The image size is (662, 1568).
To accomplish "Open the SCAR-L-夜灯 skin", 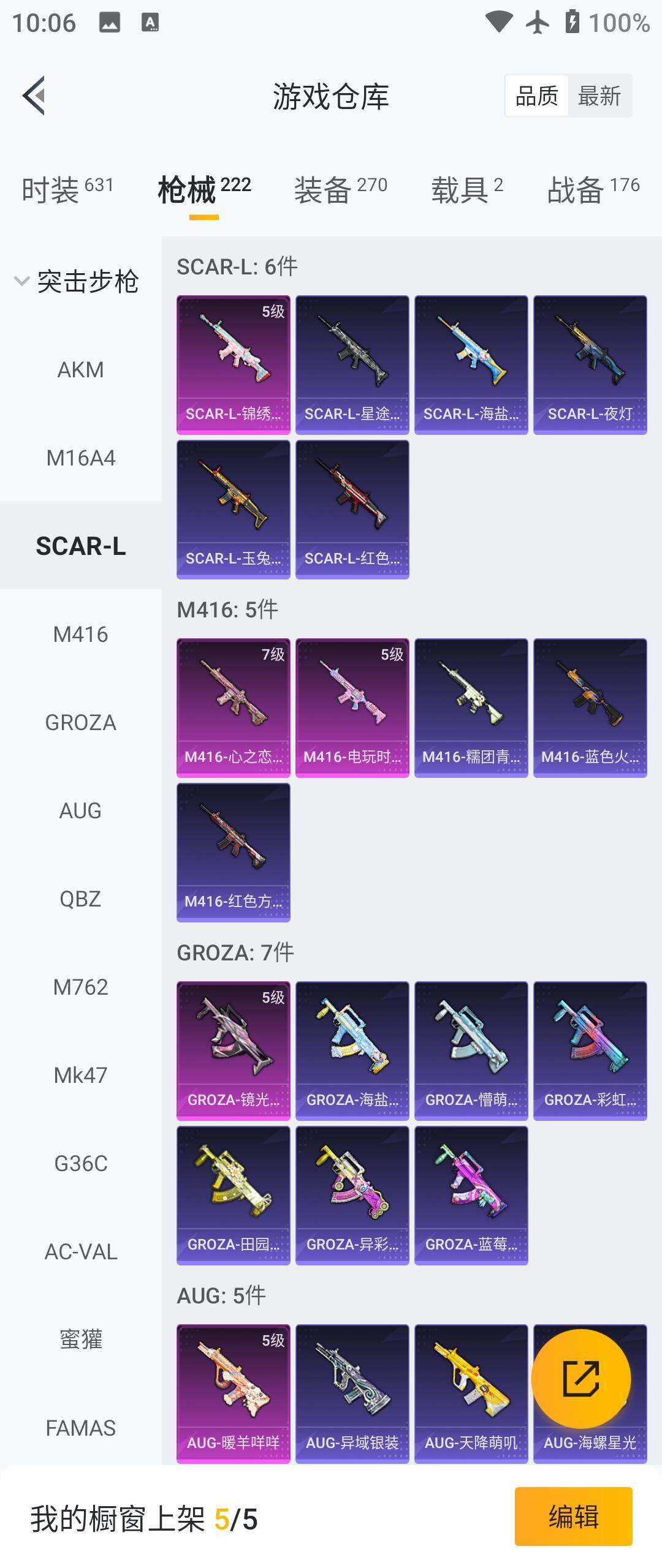I will (590, 365).
